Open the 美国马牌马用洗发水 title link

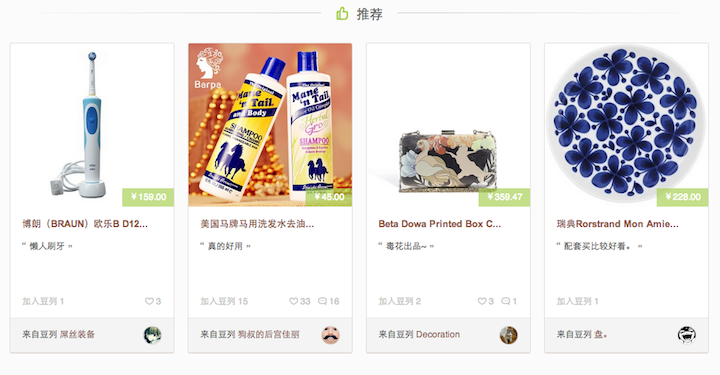point(257,224)
